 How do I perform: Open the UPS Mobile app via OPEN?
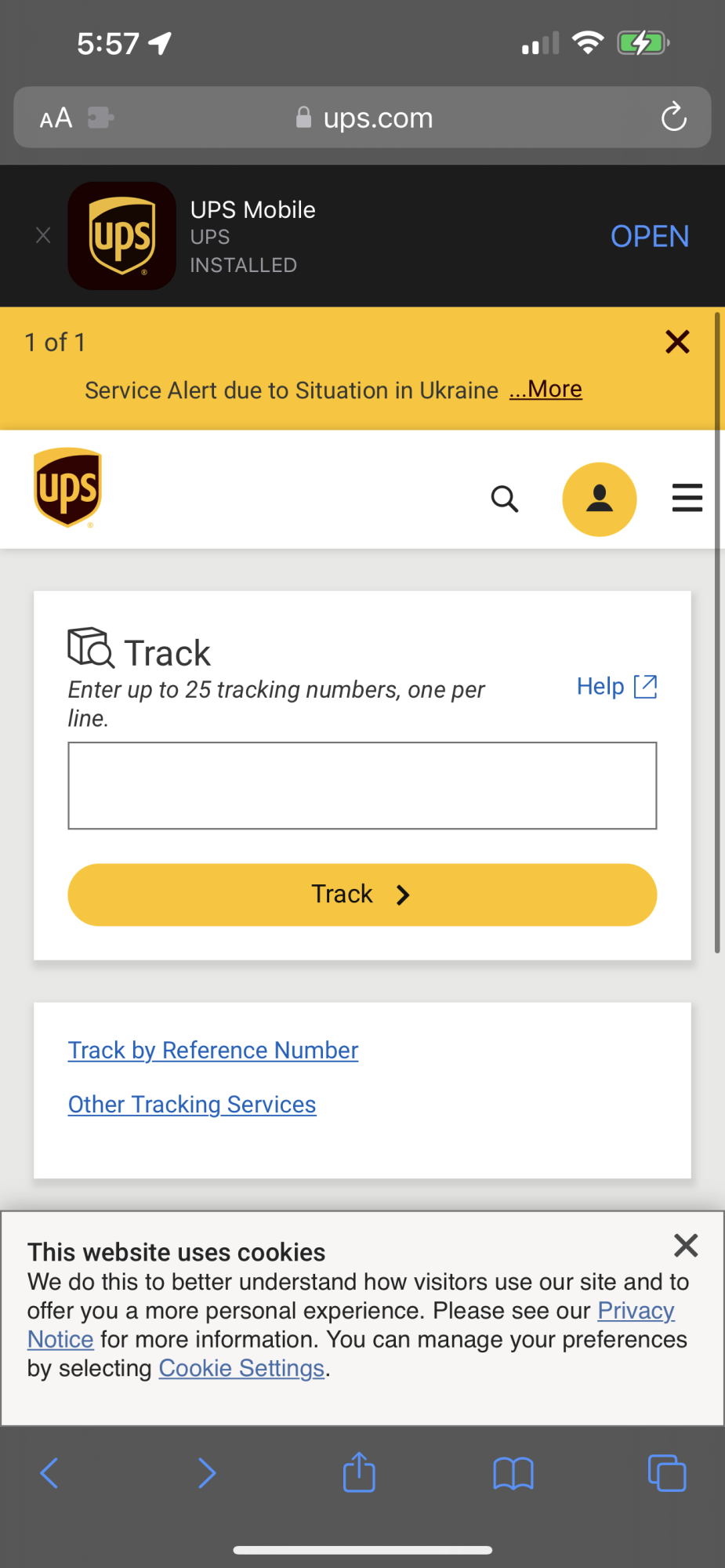(x=649, y=236)
